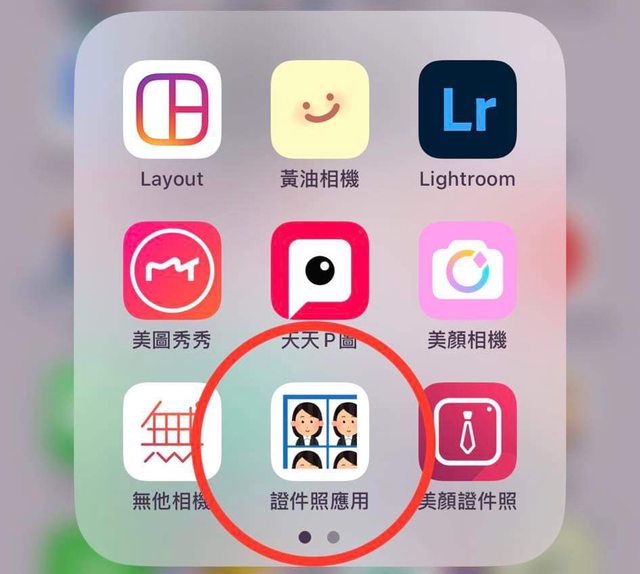The height and width of the screenshot is (574, 640).
Task: Open the 無他相機 app
Action: point(171,432)
